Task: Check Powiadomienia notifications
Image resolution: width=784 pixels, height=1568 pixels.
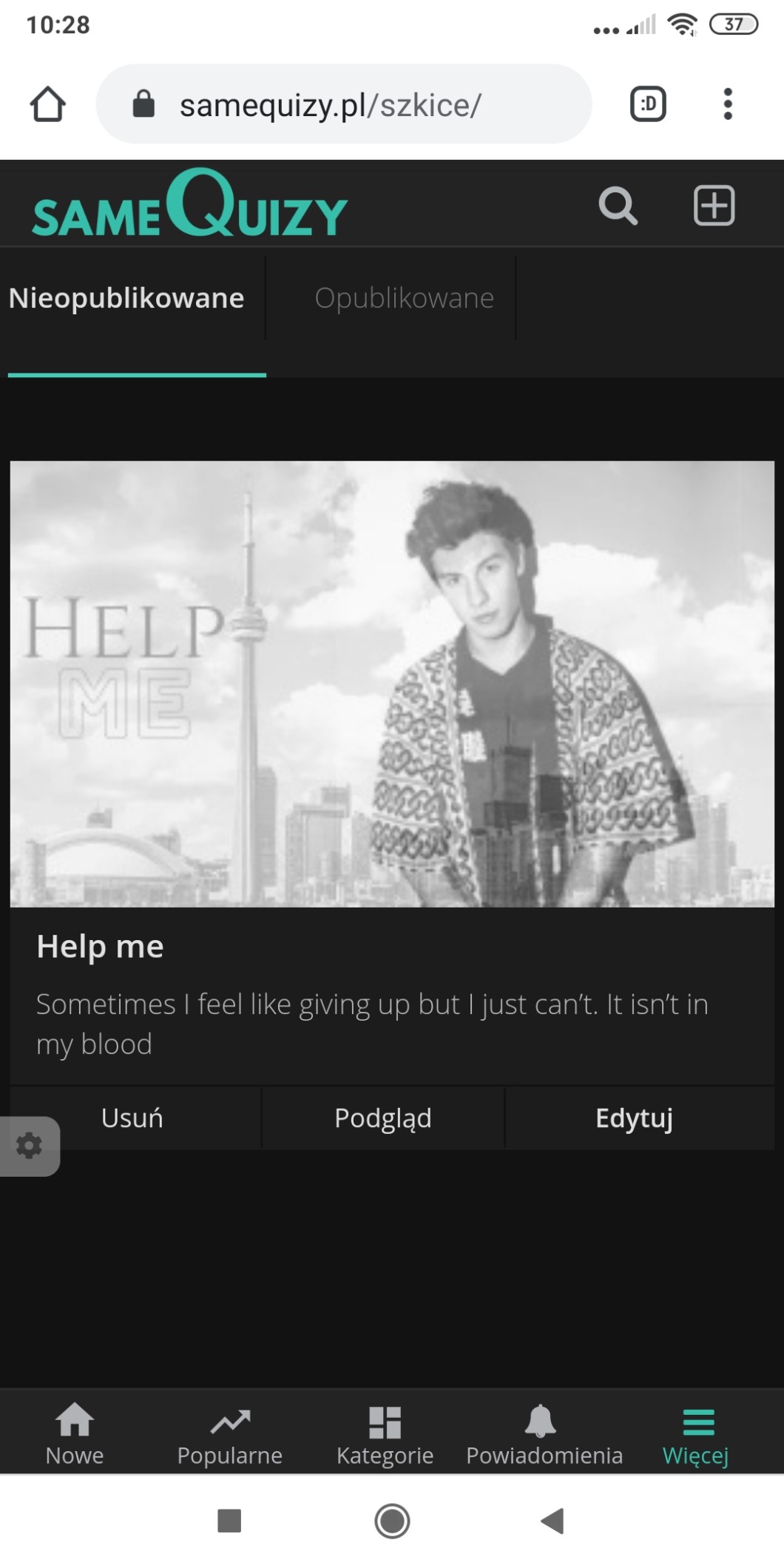Action: tap(544, 1435)
